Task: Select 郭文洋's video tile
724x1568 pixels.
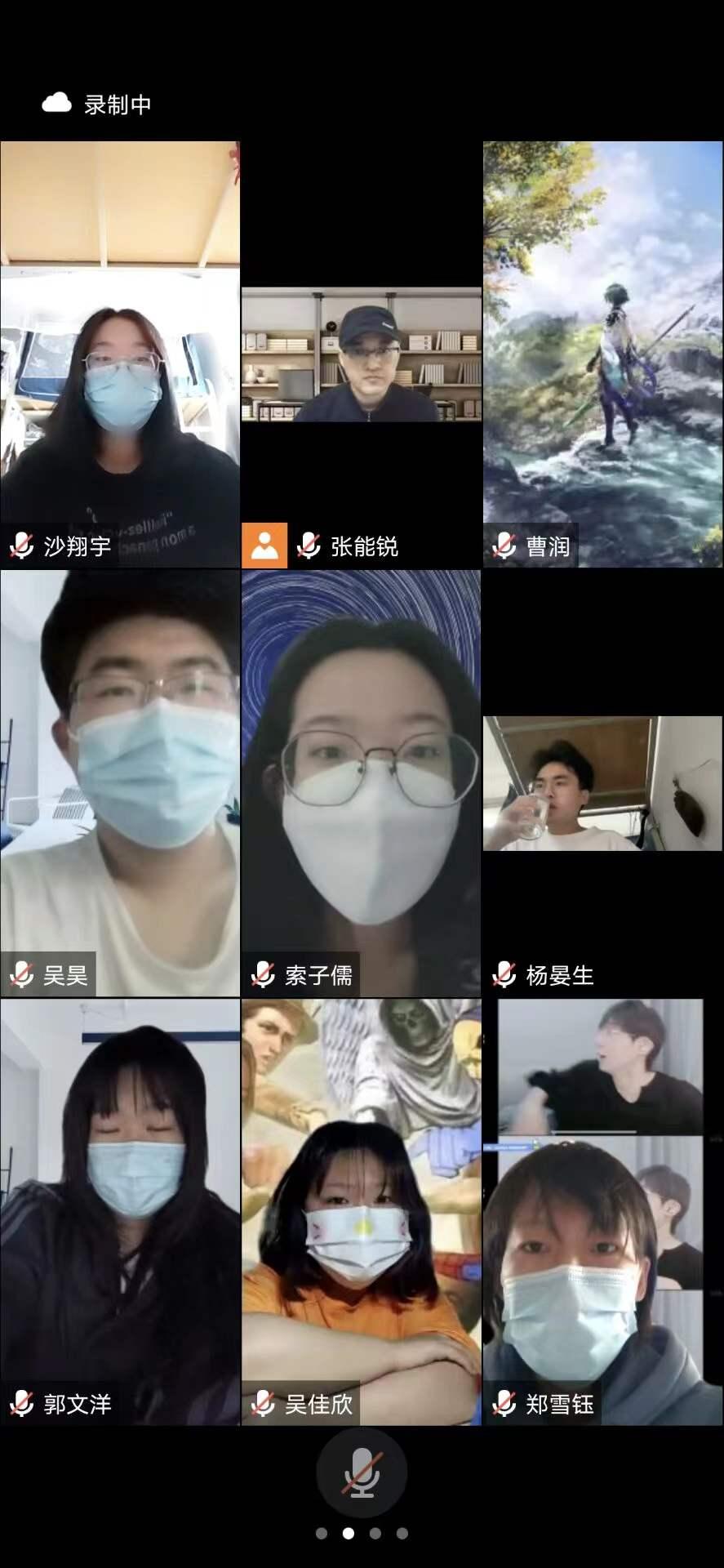Action: pos(120,1211)
